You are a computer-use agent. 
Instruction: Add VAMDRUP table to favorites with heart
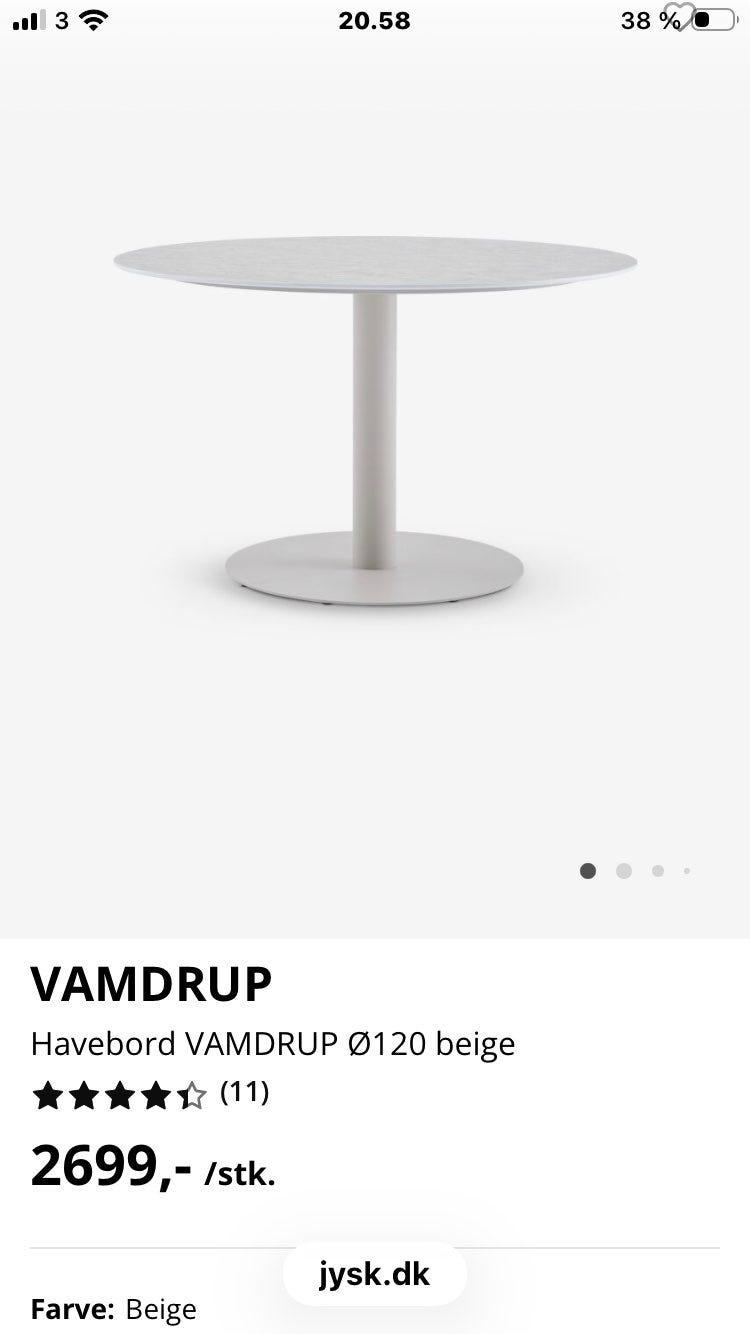click(680, 18)
